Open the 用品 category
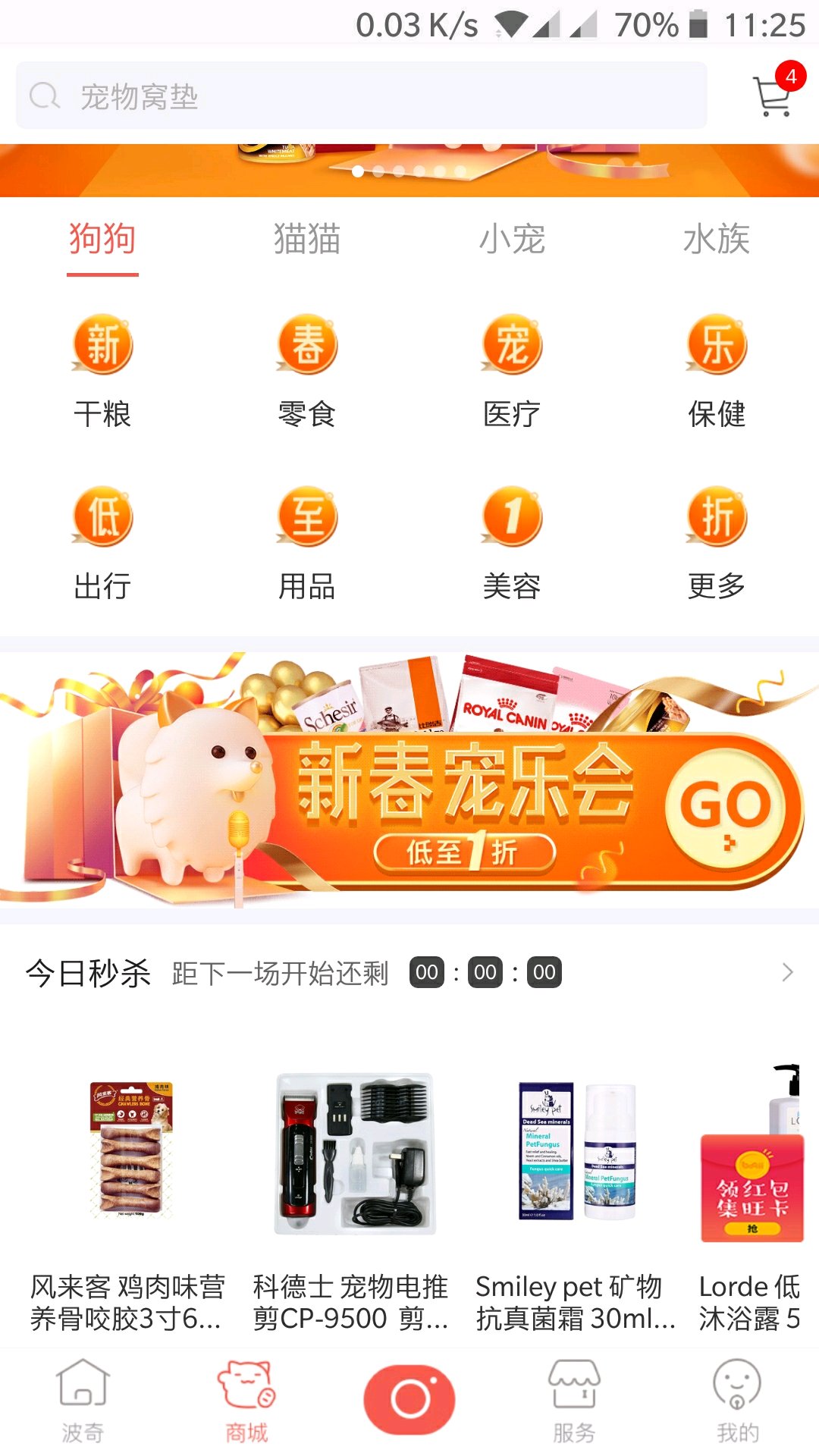This screenshot has height=1456, width=819. coord(307,544)
